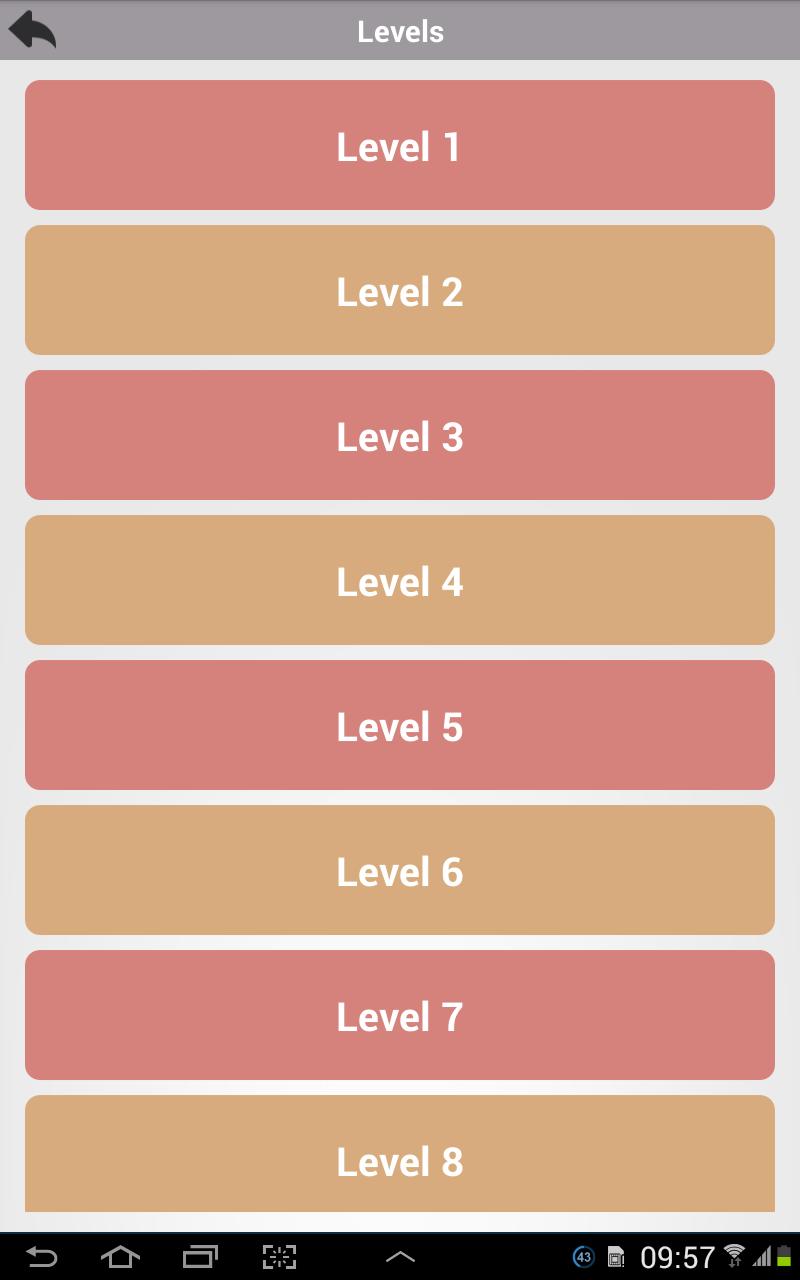Enter Level 7

pyautogui.click(x=400, y=1016)
